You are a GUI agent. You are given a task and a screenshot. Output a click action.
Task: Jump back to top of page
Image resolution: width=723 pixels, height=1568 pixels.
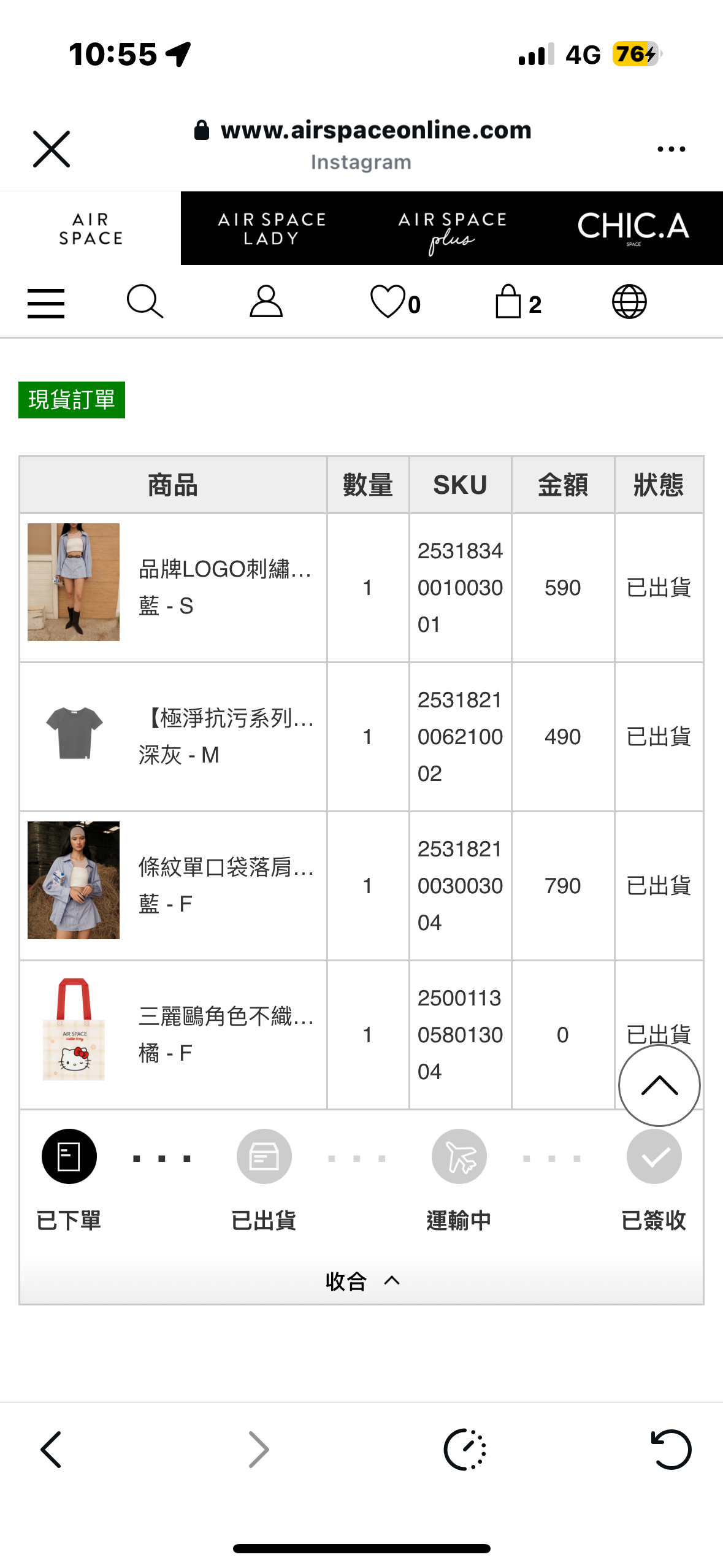coord(659,1085)
